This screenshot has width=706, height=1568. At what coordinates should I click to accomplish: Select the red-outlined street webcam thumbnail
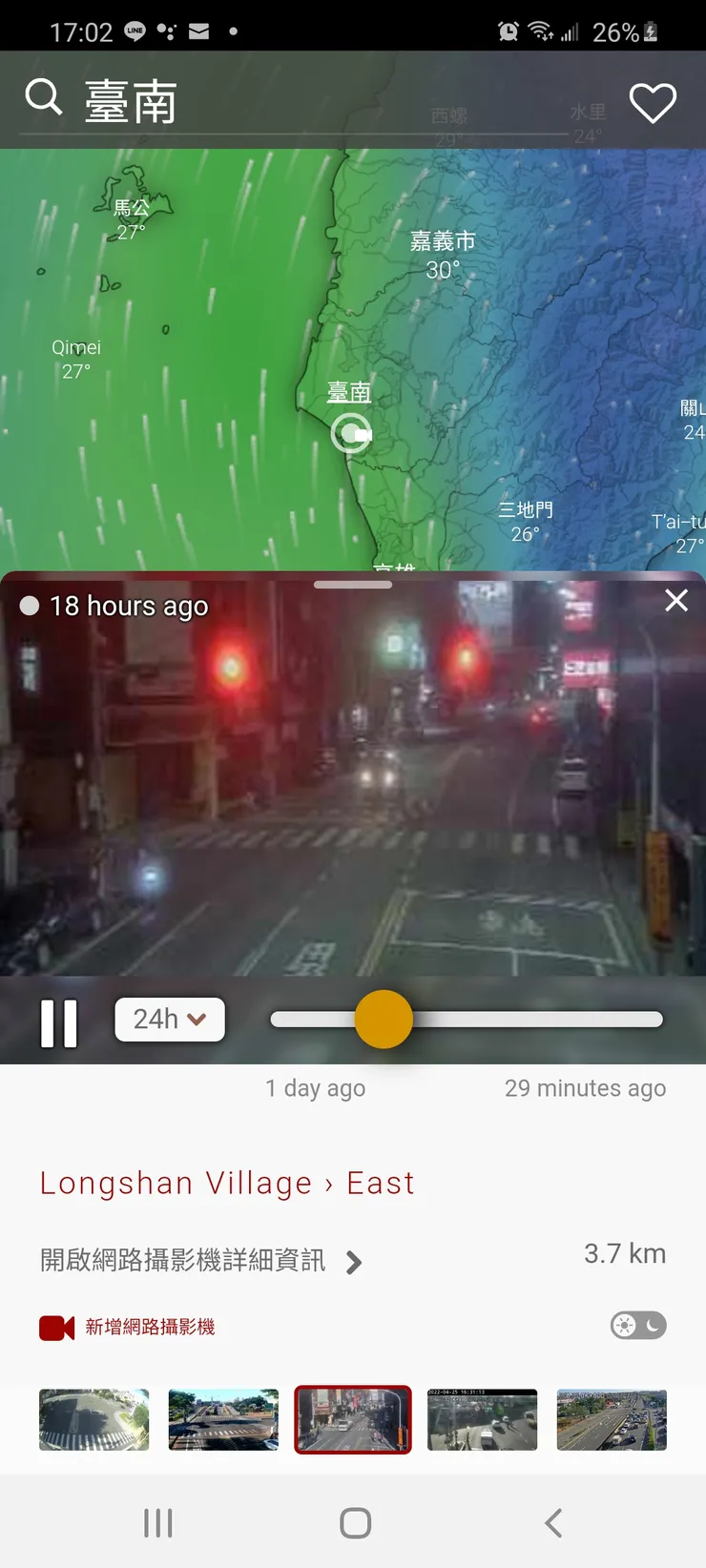(353, 1419)
